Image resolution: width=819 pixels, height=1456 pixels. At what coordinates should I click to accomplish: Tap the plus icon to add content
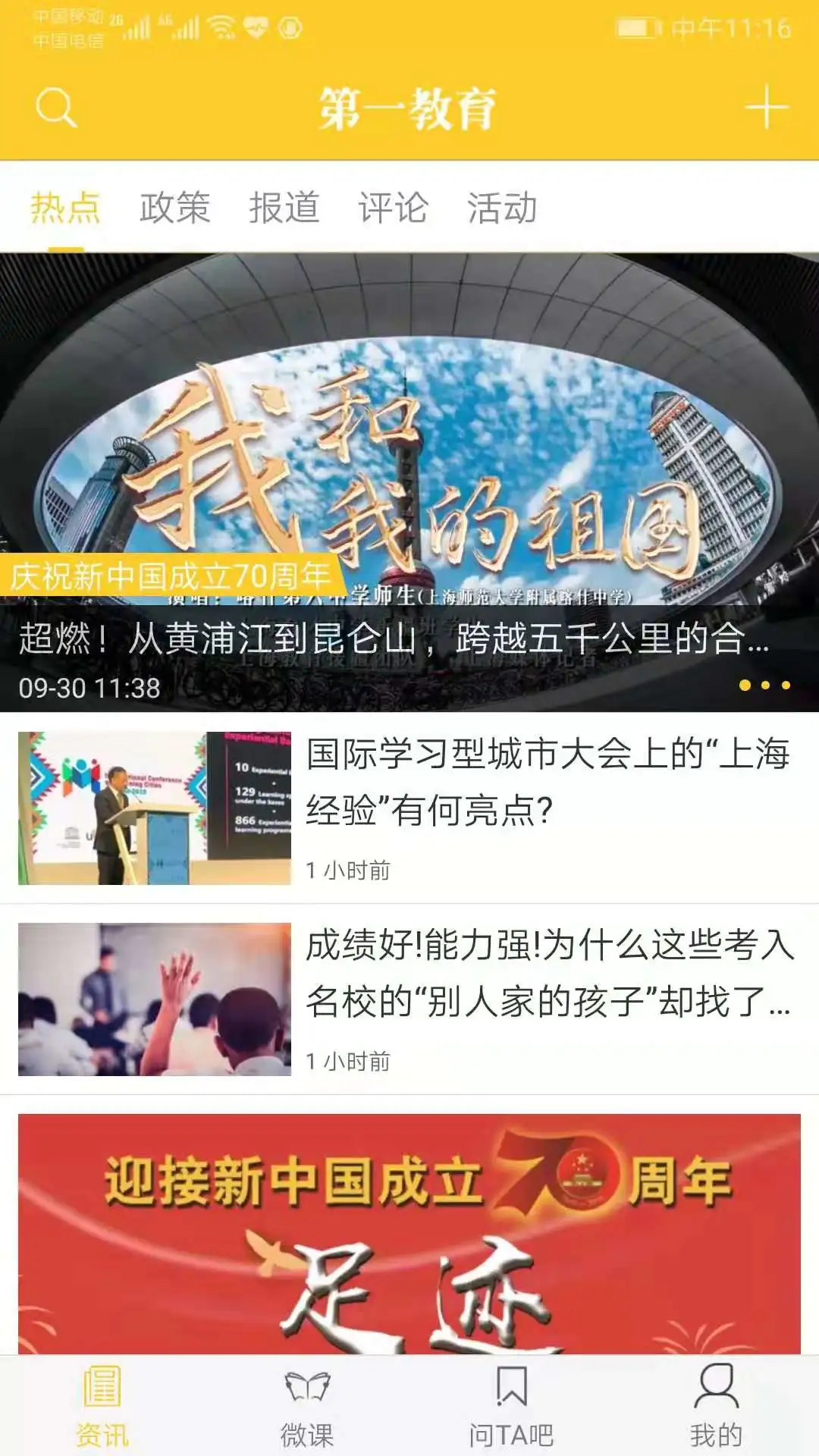[x=766, y=108]
